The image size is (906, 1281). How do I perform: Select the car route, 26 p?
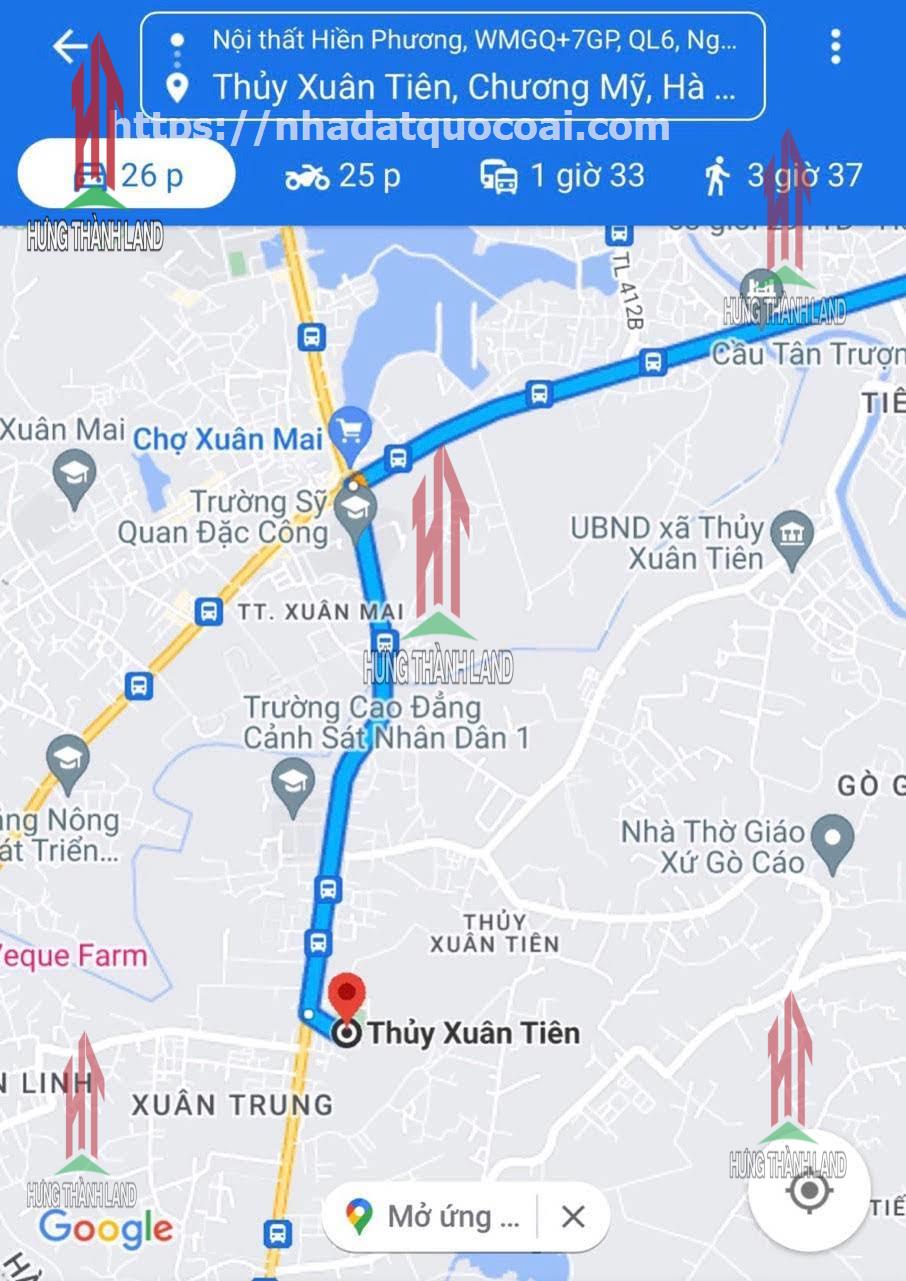[x=127, y=176]
